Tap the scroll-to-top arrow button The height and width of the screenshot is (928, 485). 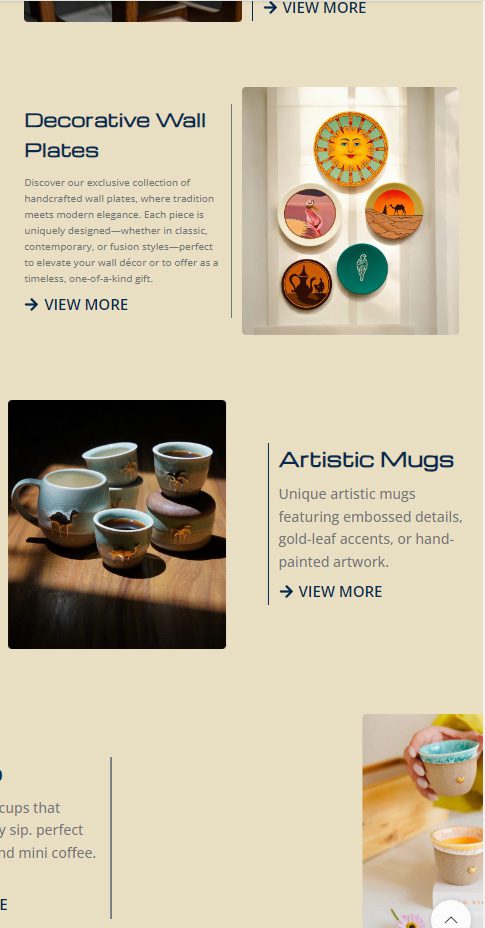coord(451,919)
